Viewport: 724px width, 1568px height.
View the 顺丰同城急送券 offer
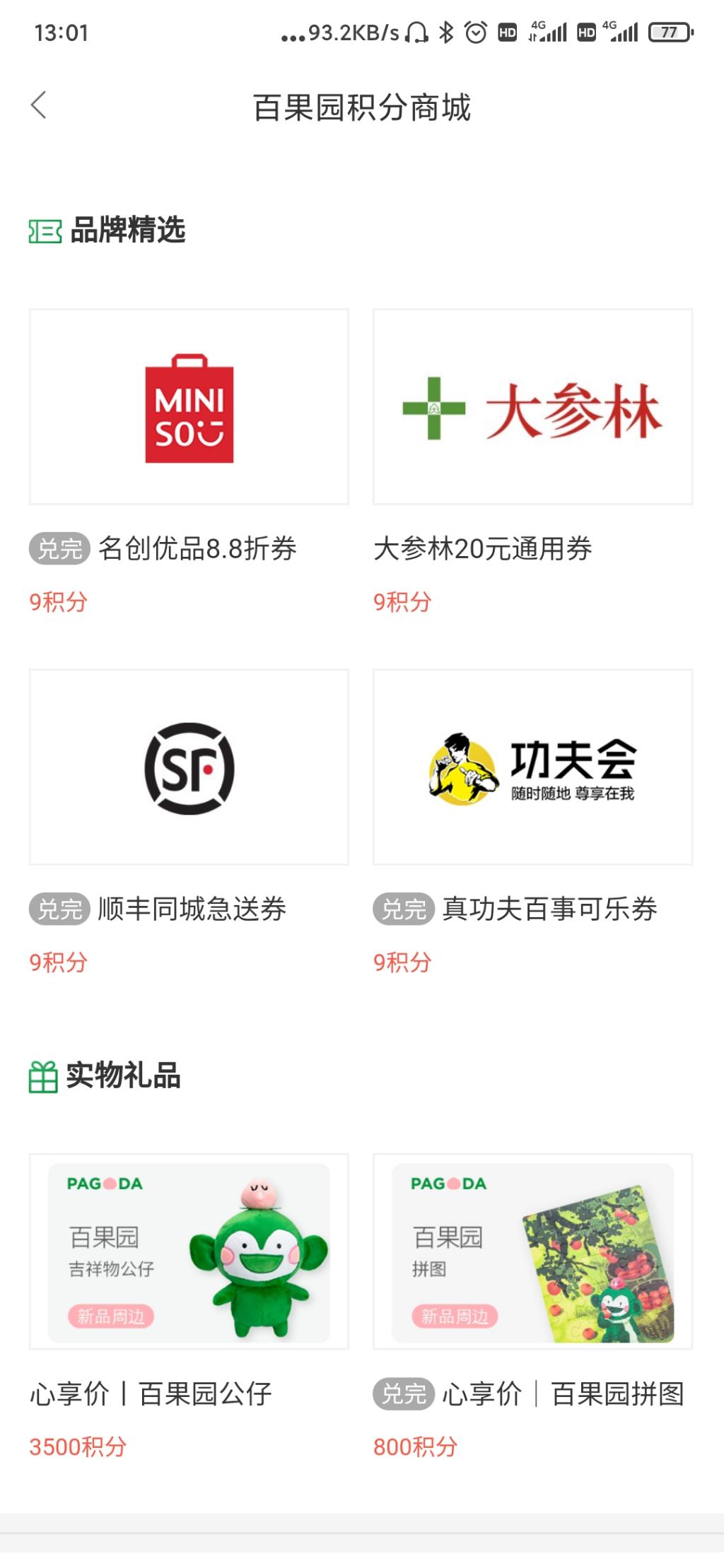pos(189,767)
